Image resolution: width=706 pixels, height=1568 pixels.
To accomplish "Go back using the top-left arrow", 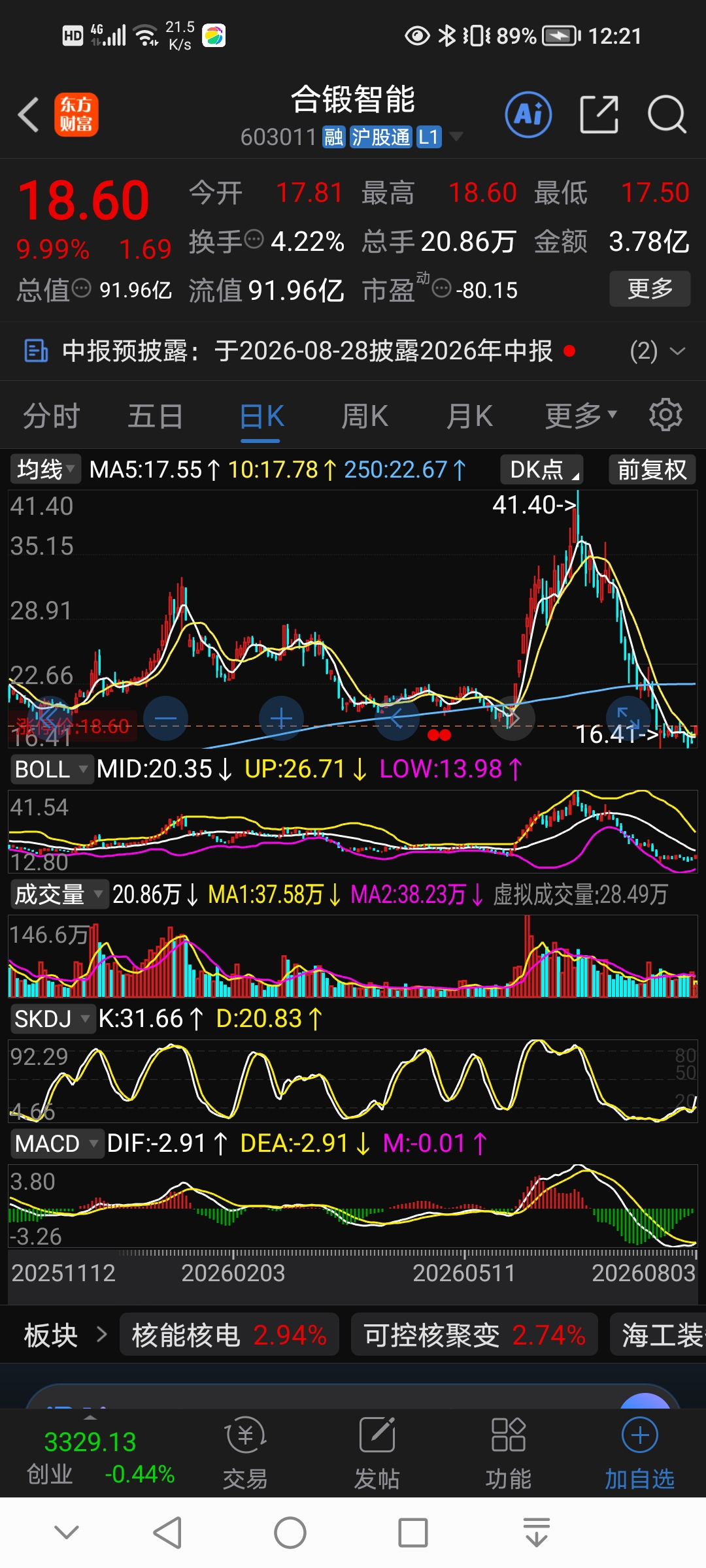I will pos(29,115).
